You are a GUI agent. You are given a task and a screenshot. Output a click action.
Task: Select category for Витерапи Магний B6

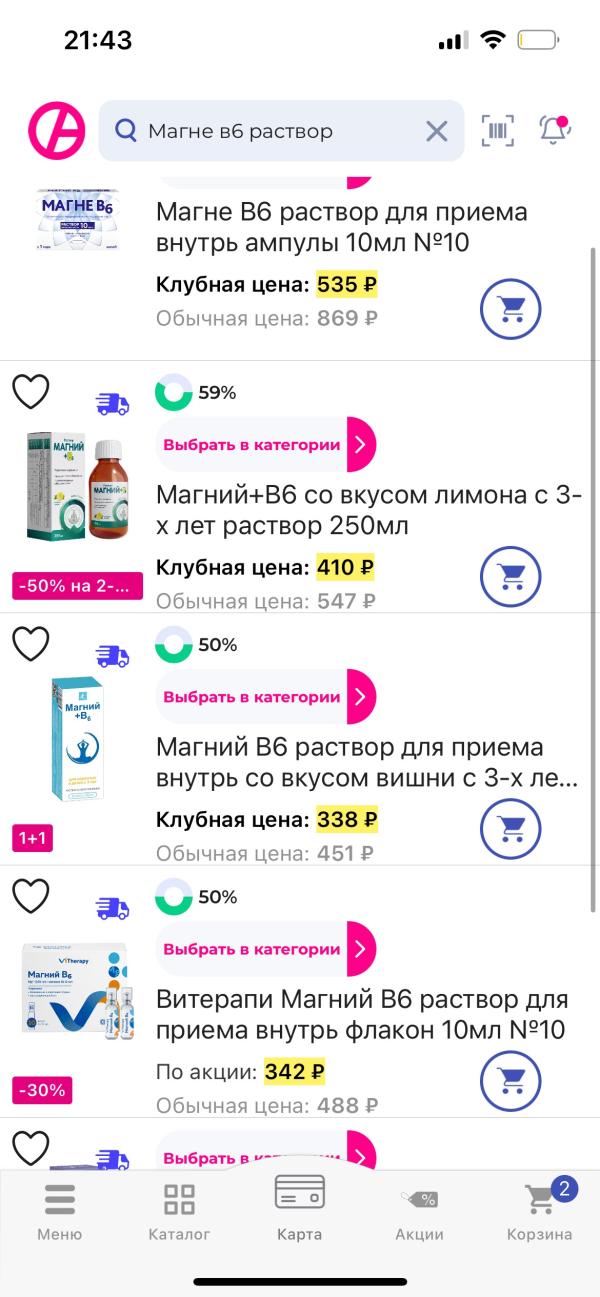point(266,949)
